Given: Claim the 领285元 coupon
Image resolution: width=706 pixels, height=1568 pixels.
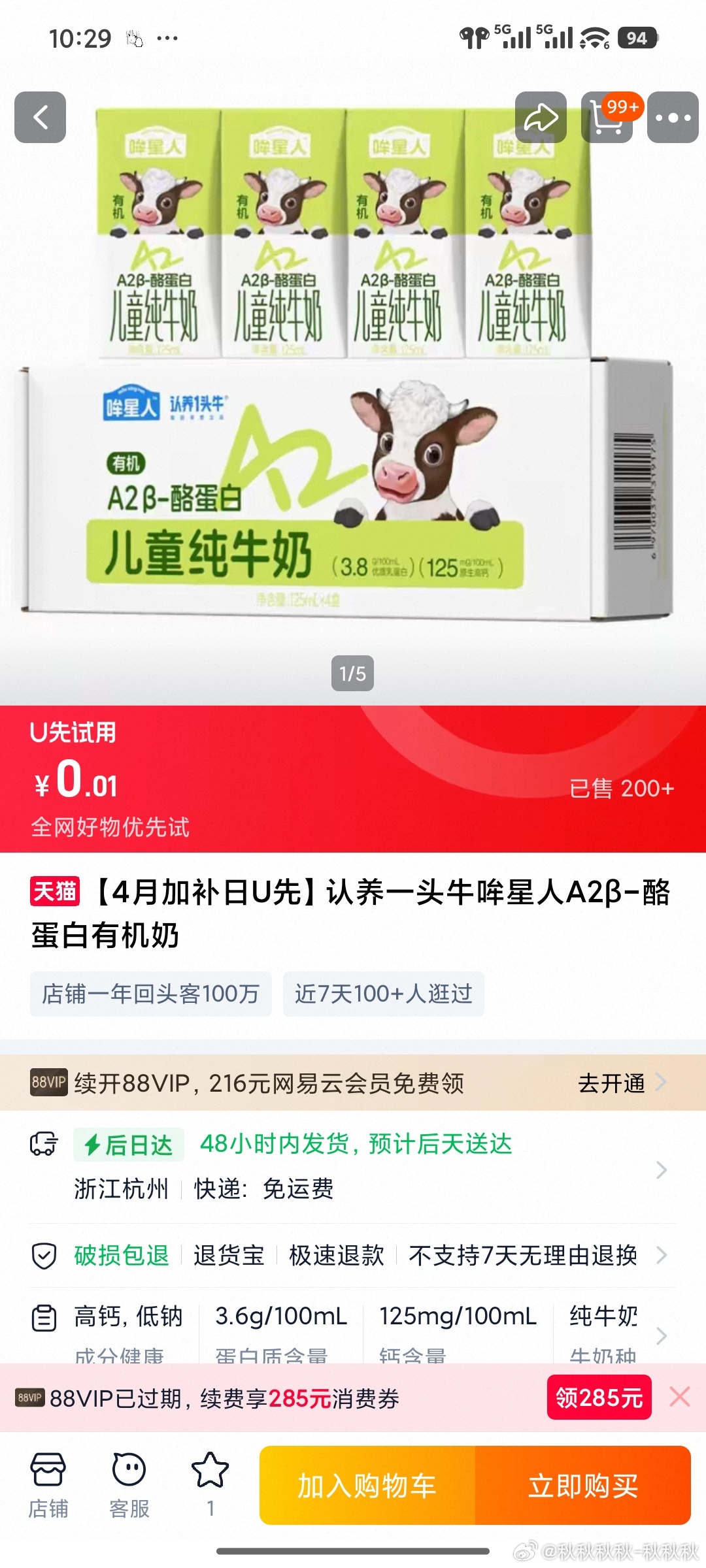Looking at the screenshot, I should pos(599,1397).
